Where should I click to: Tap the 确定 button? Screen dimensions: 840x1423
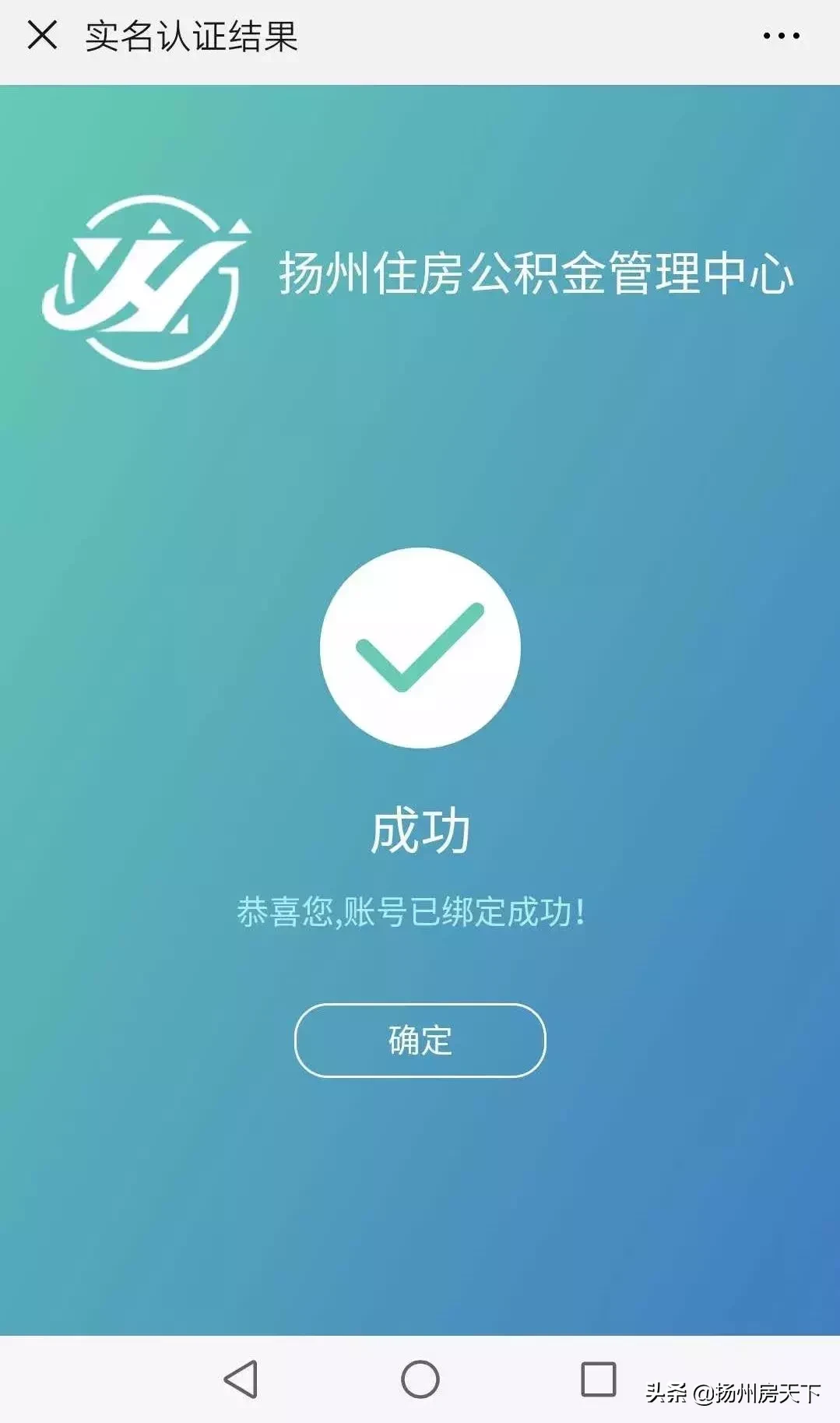(x=420, y=1040)
